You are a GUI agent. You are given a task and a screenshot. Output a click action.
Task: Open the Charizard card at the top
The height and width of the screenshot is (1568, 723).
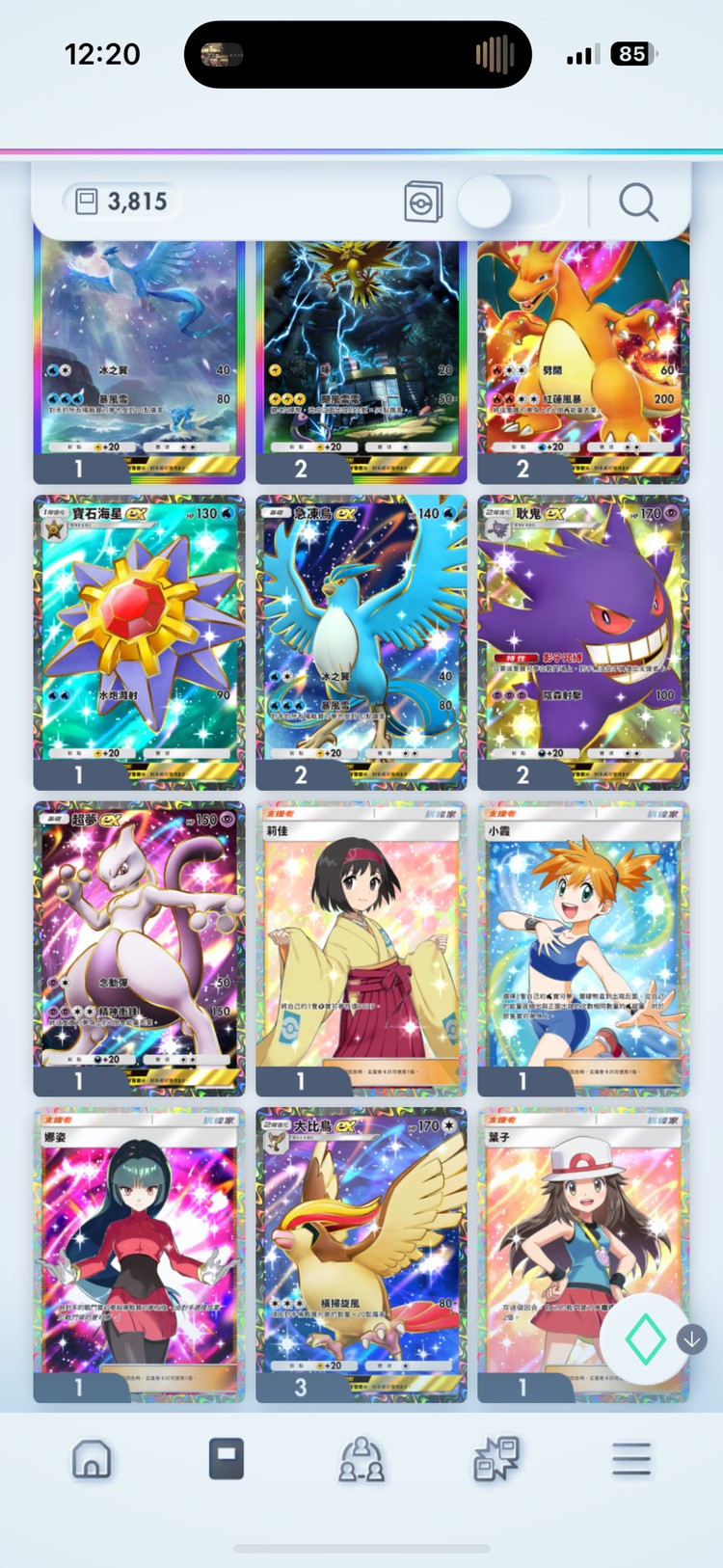[x=583, y=357]
